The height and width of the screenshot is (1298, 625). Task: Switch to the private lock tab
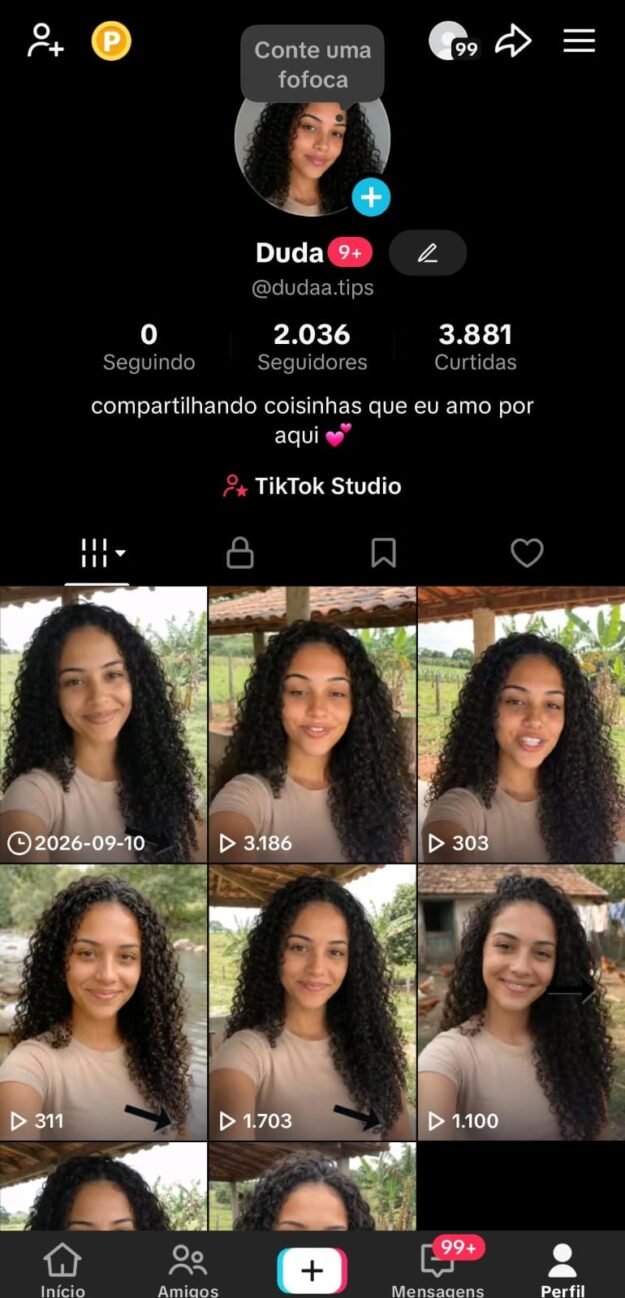(x=240, y=553)
